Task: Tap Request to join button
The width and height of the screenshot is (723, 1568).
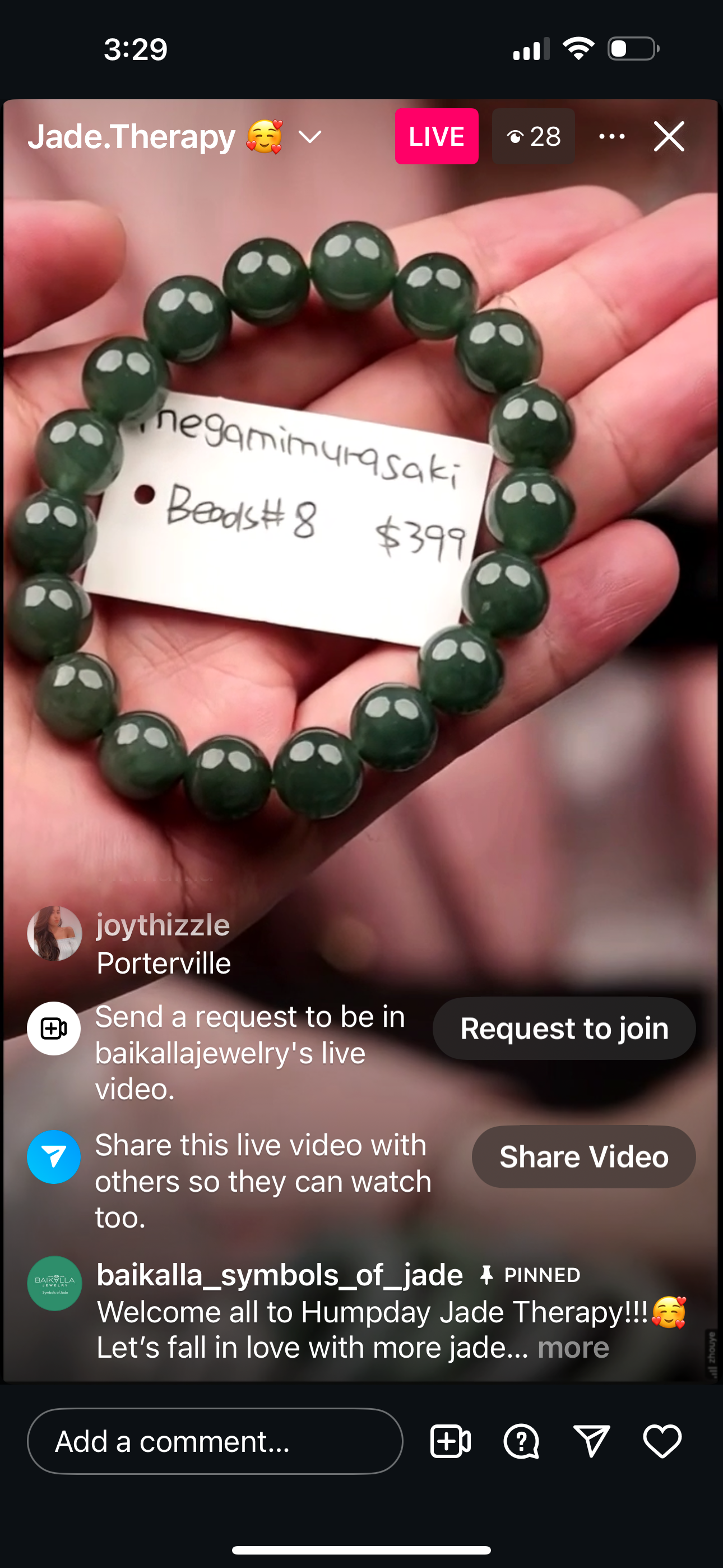Action: click(564, 1028)
